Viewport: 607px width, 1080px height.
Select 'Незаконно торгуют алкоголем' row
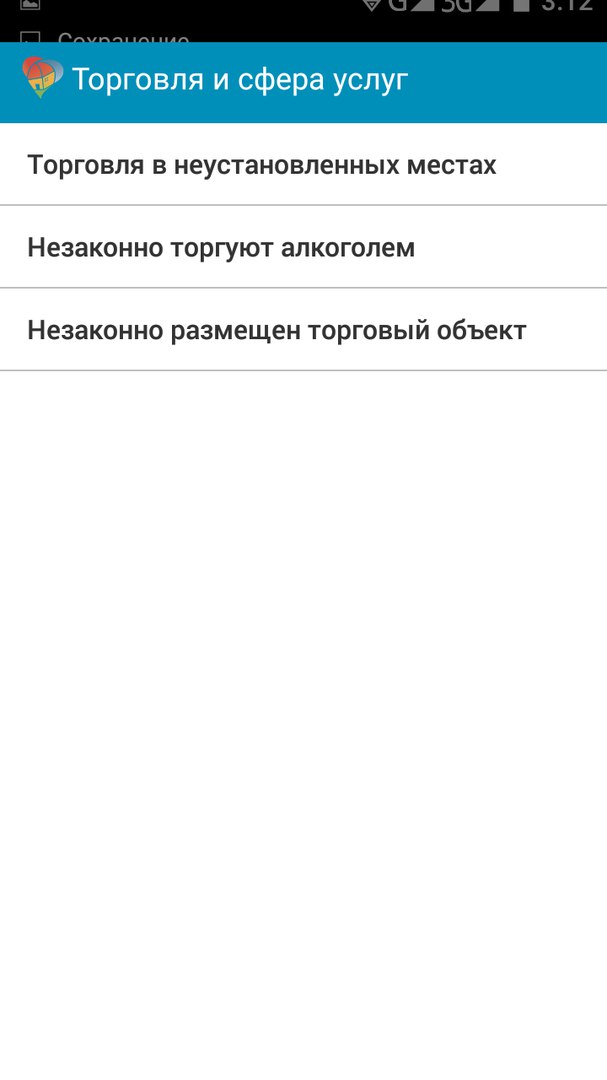pyautogui.click(x=303, y=247)
